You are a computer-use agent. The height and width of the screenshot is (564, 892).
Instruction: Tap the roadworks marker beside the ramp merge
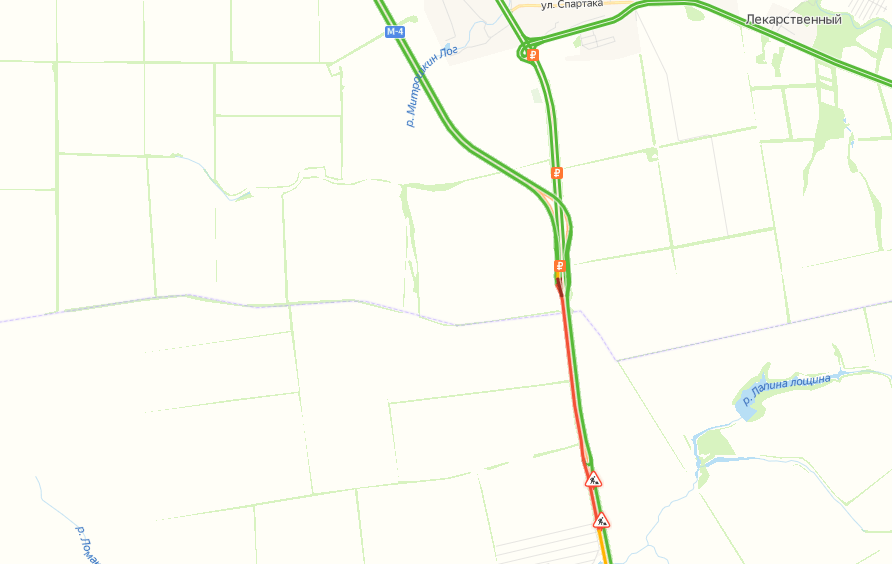click(x=593, y=479)
